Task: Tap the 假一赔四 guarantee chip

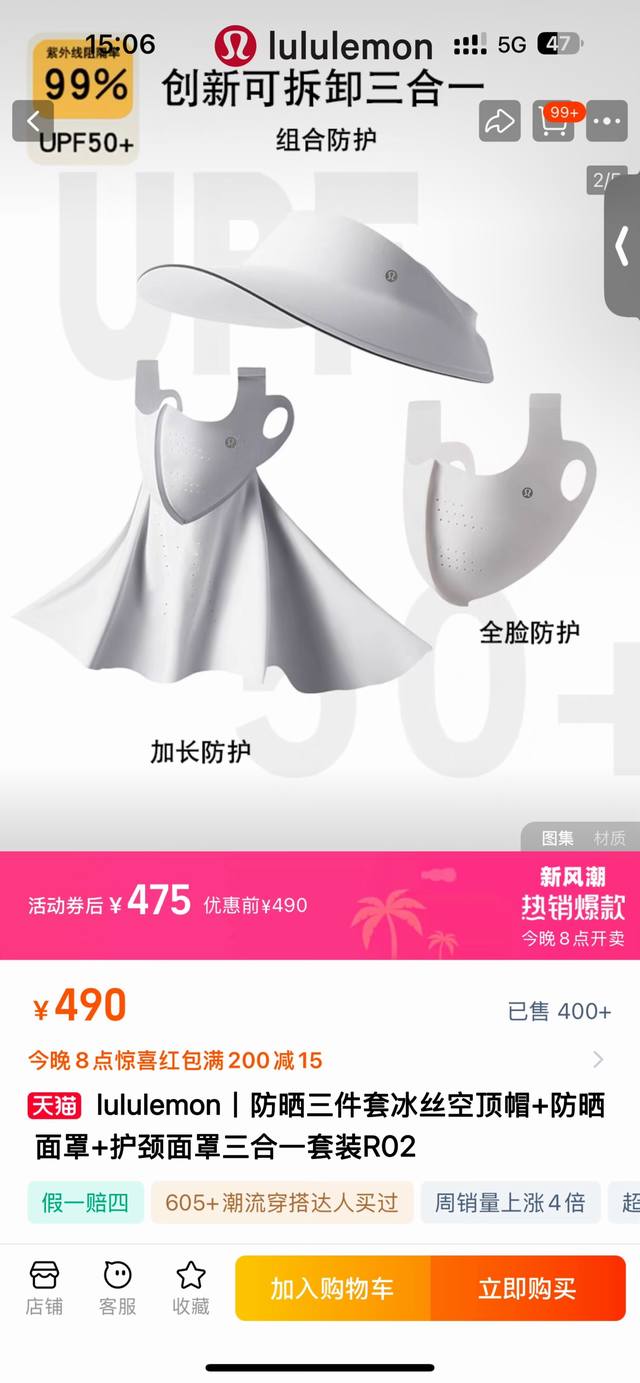Action: pyautogui.click(x=85, y=1202)
